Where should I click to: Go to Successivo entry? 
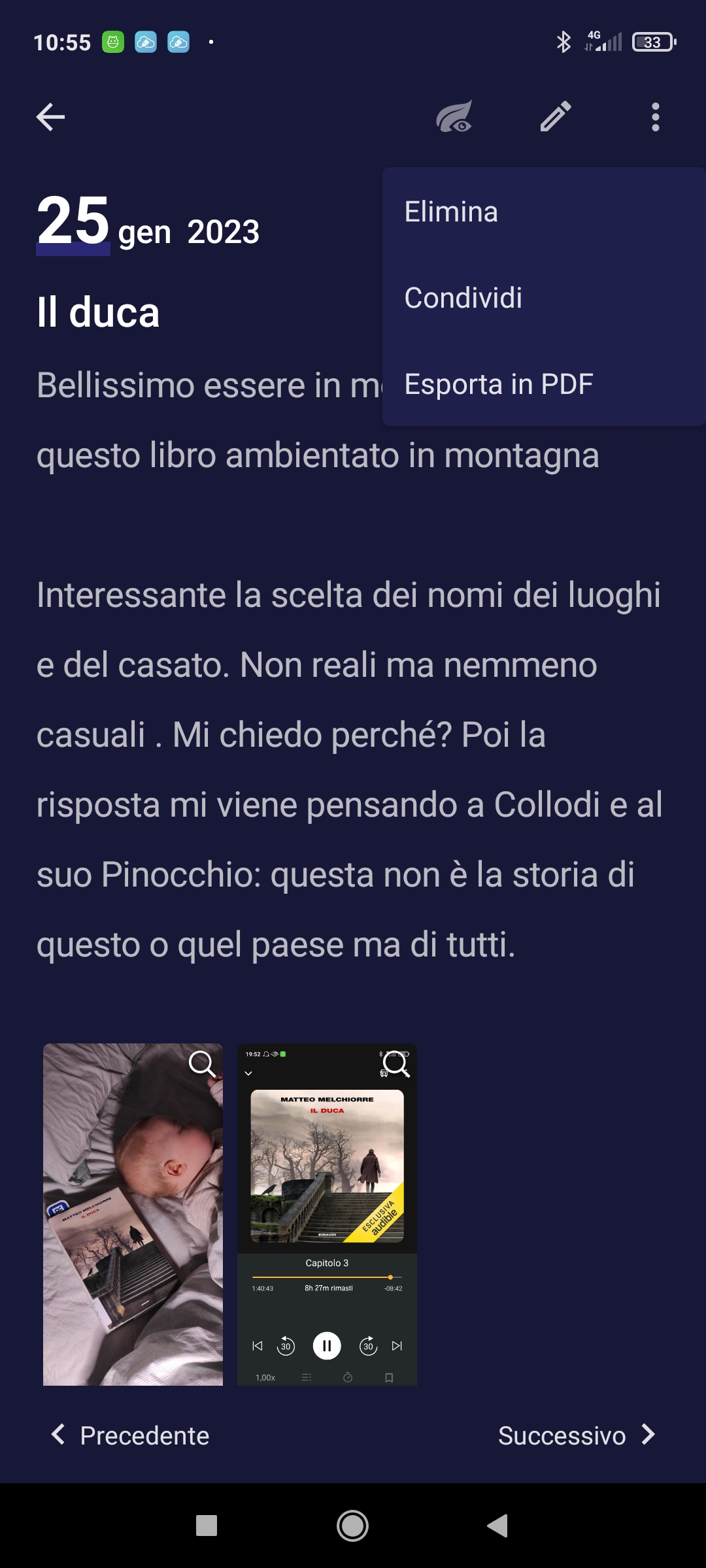click(x=575, y=1435)
